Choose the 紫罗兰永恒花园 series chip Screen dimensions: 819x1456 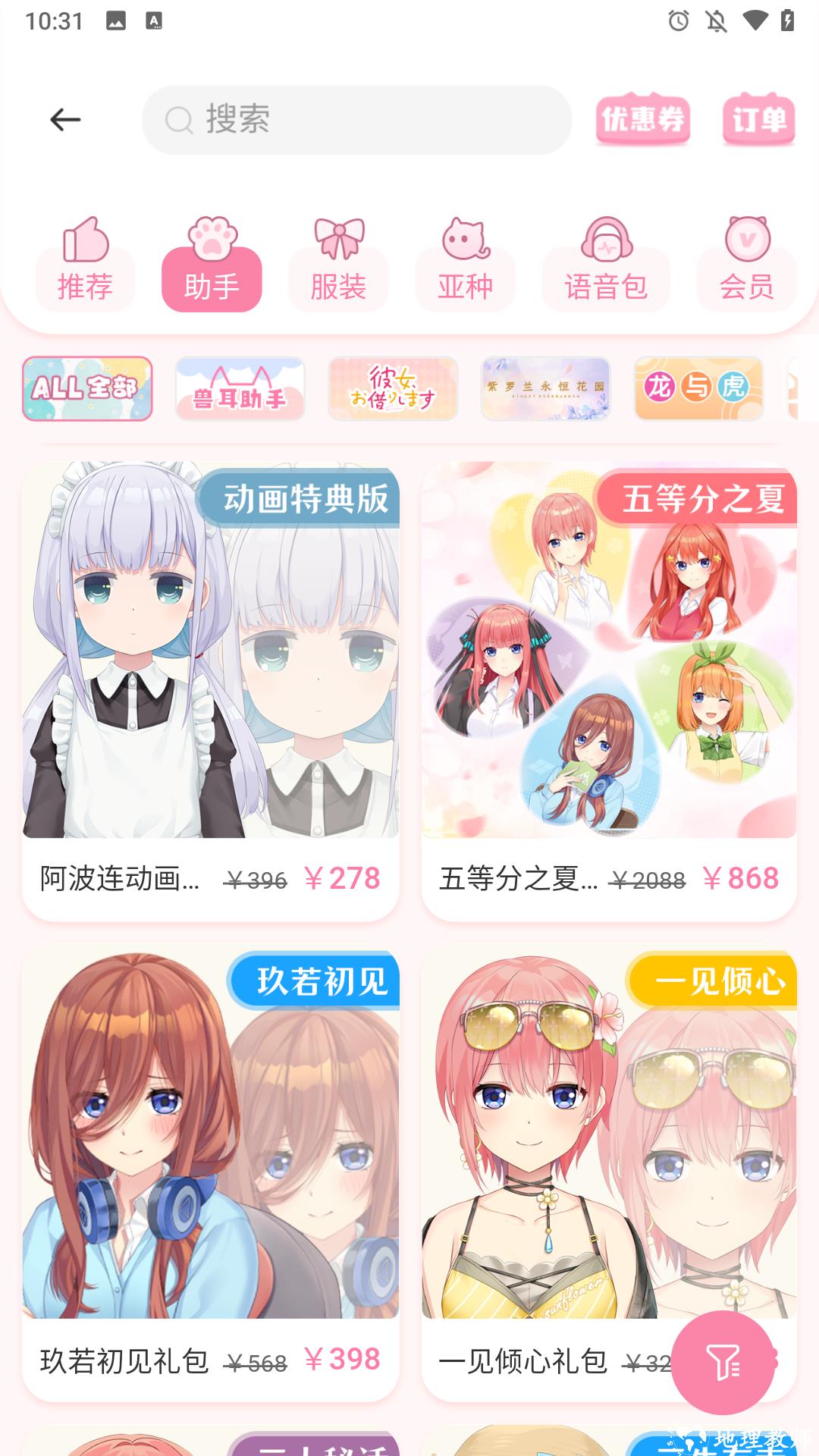pyautogui.click(x=545, y=389)
